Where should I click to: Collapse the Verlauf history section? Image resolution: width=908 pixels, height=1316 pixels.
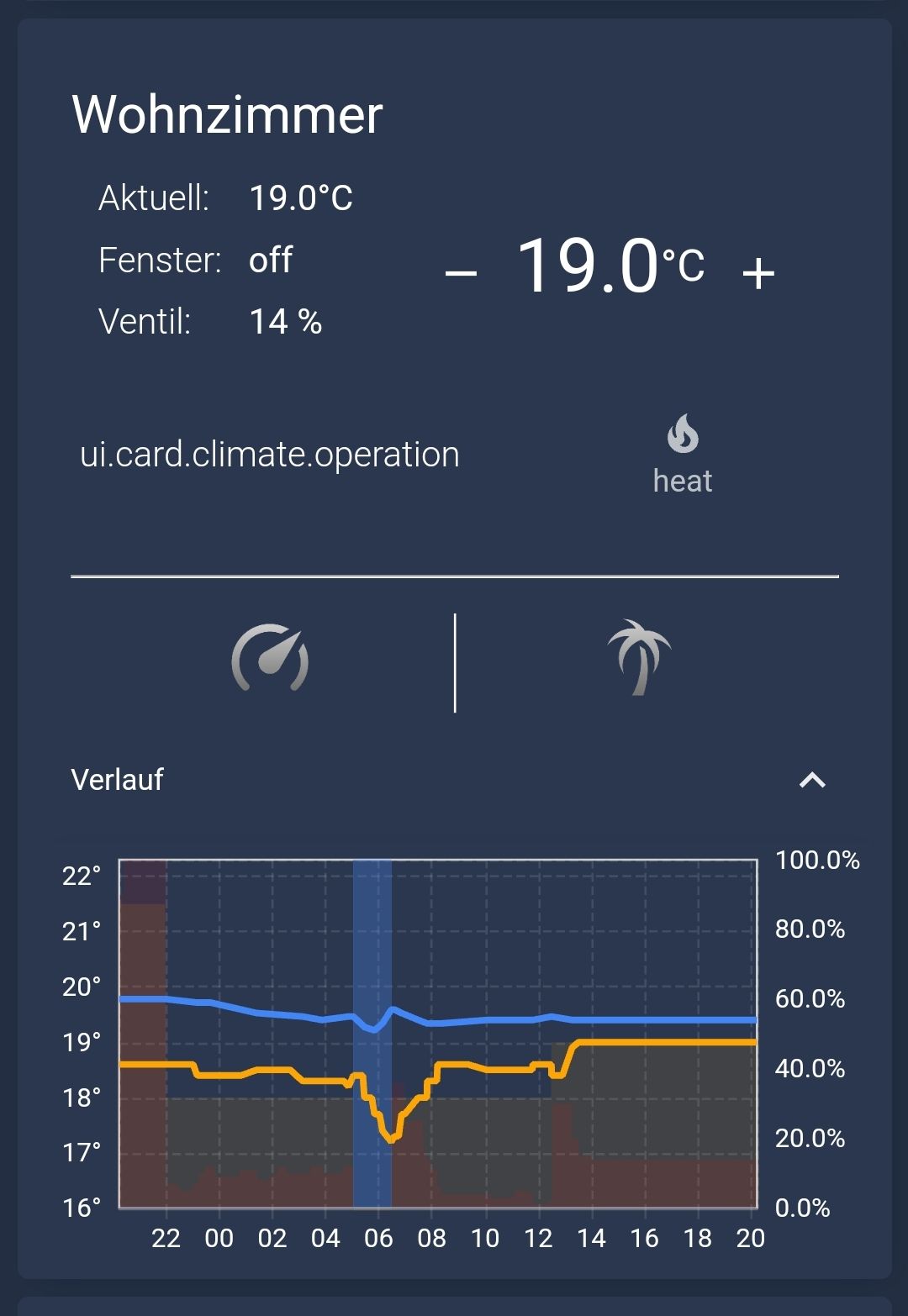pos(811,780)
